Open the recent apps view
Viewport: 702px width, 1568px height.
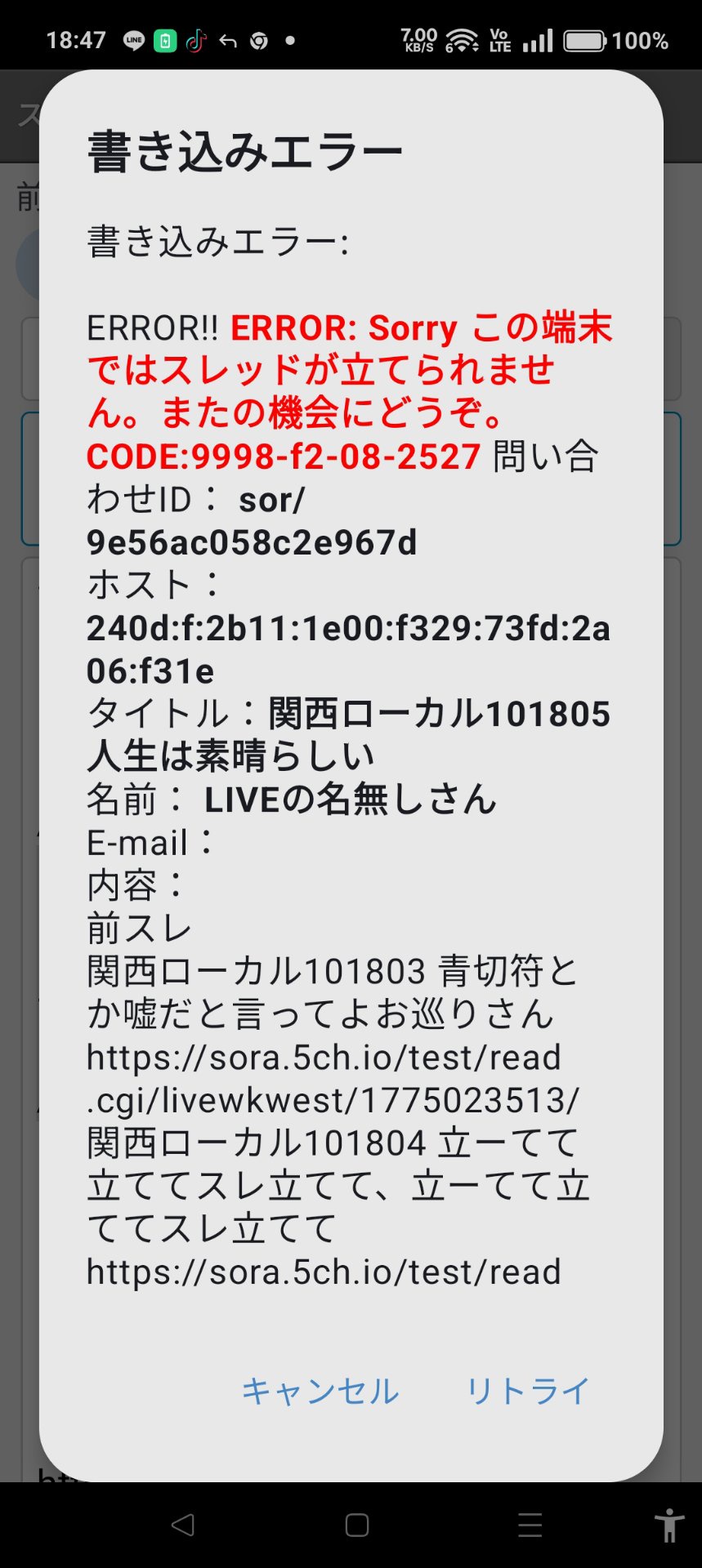pos(530,1525)
